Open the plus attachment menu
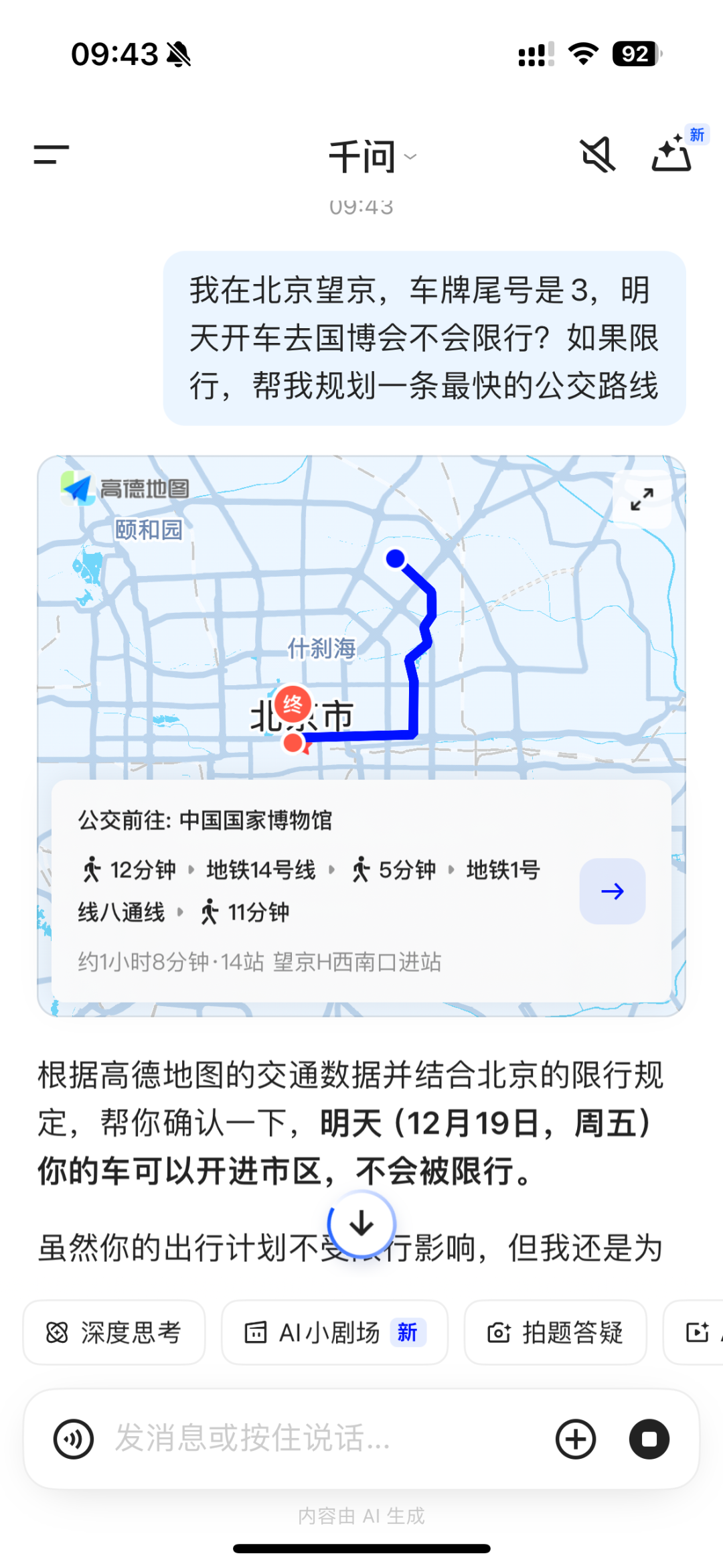 [576, 1439]
